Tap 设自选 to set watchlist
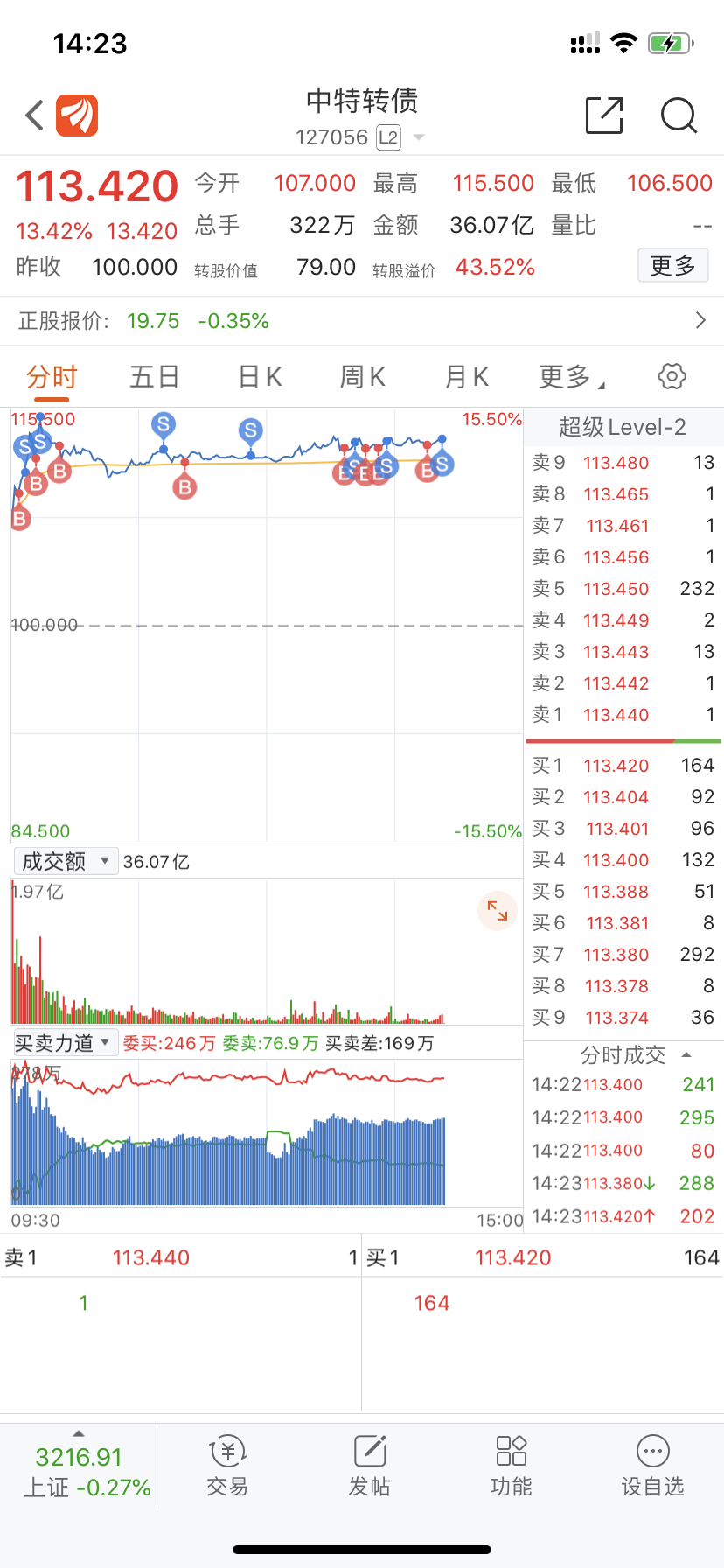Screen dimensions: 724x1568 coord(652,1465)
